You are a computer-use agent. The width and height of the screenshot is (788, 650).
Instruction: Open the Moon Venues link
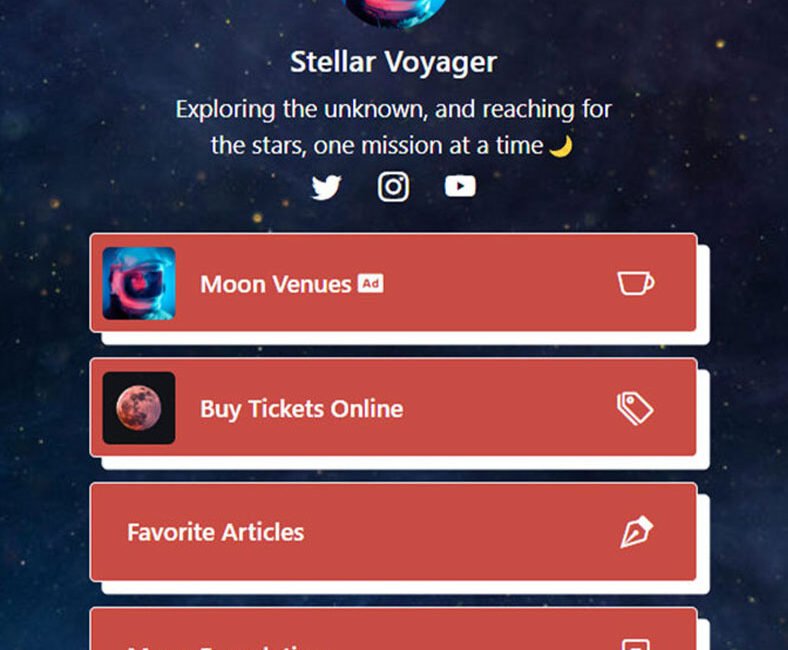(x=394, y=284)
